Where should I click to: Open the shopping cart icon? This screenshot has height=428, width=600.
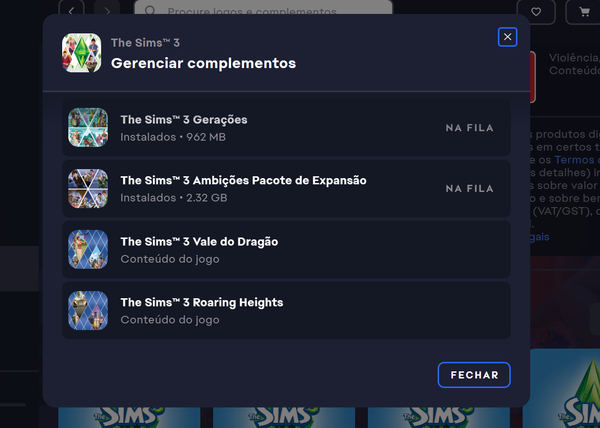tap(582, 12)
